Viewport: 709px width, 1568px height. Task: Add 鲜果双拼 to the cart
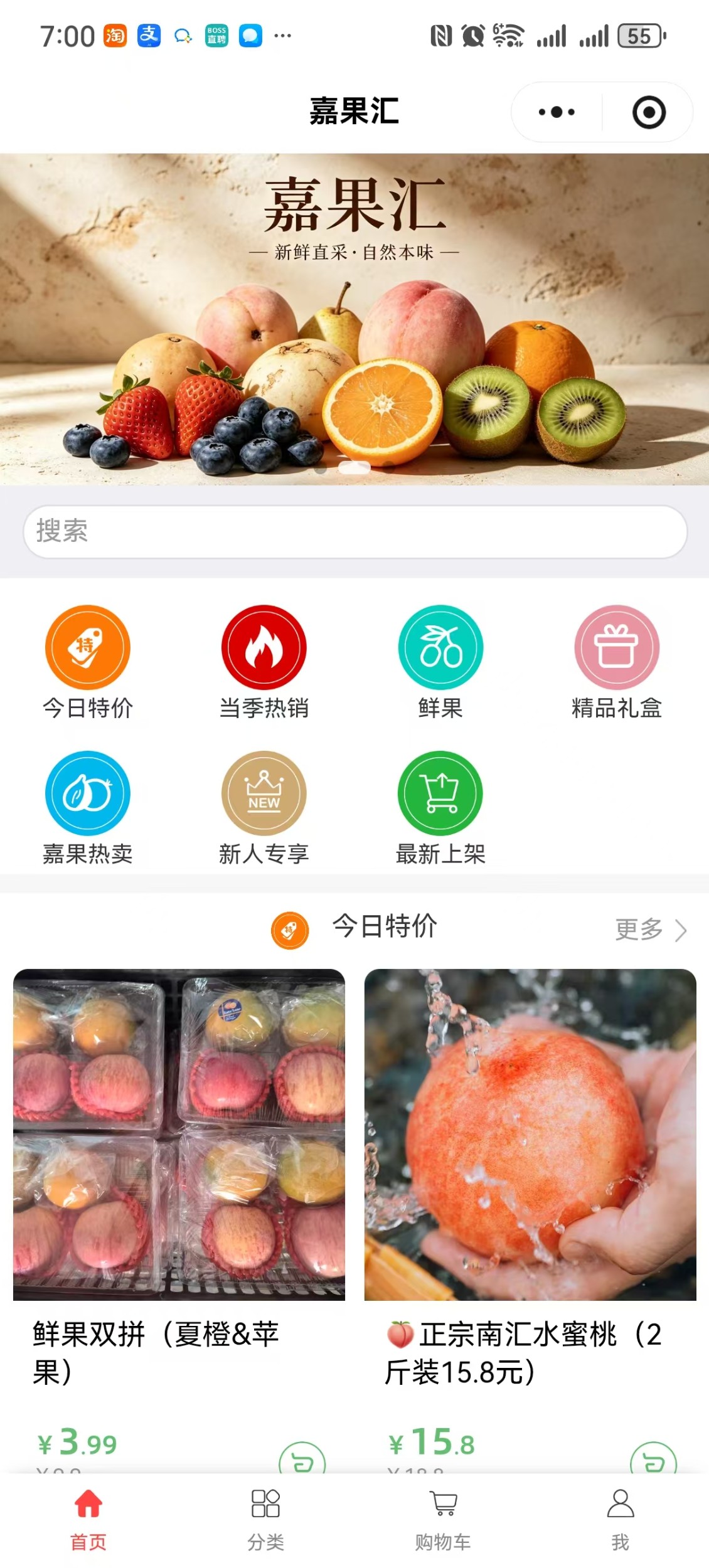[302, 1460]
